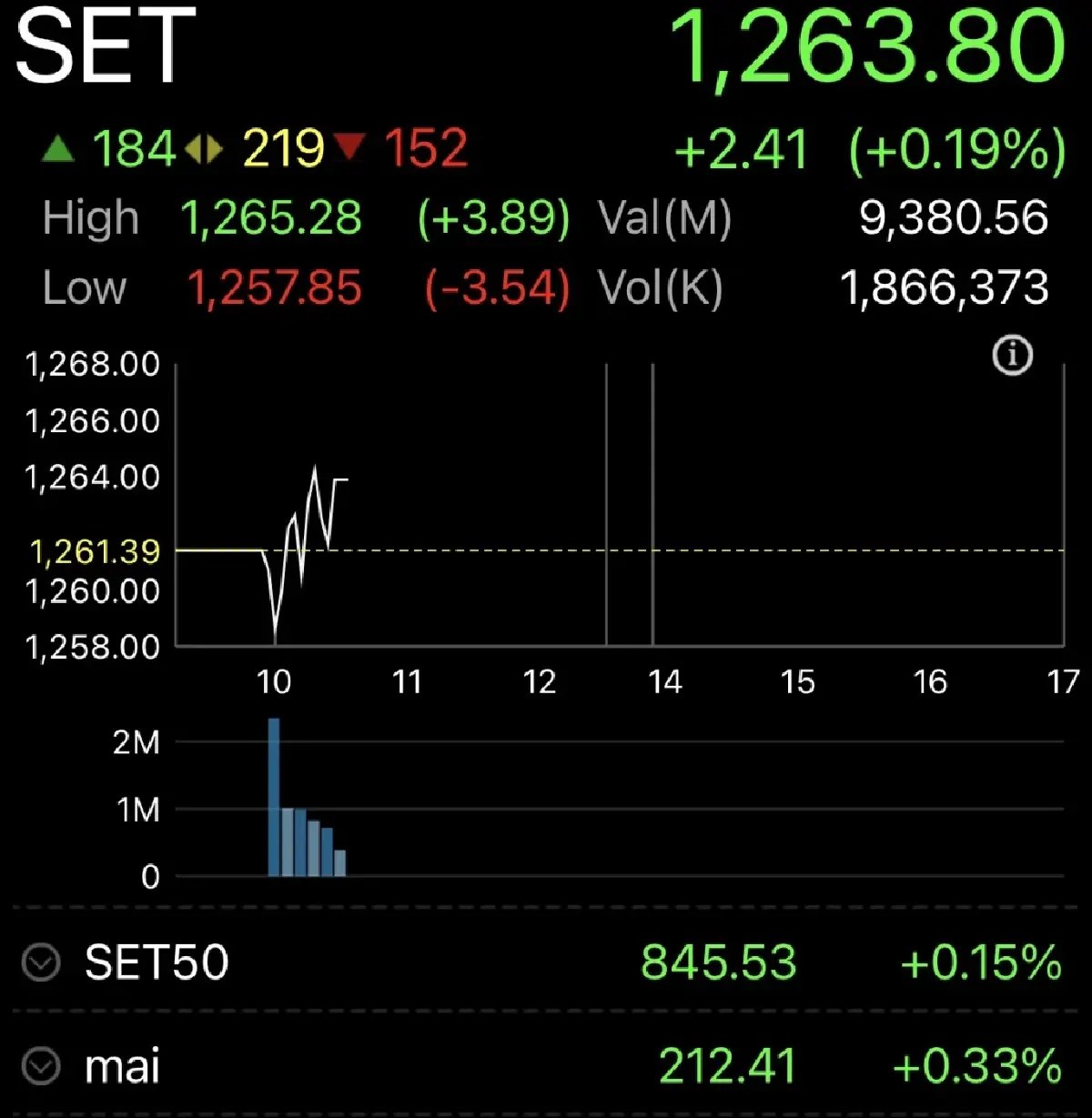Select the yellow unchanged-stocks diamond indicator
Viewport: 1092px width, 1118px height.
(x=204, y=148)
